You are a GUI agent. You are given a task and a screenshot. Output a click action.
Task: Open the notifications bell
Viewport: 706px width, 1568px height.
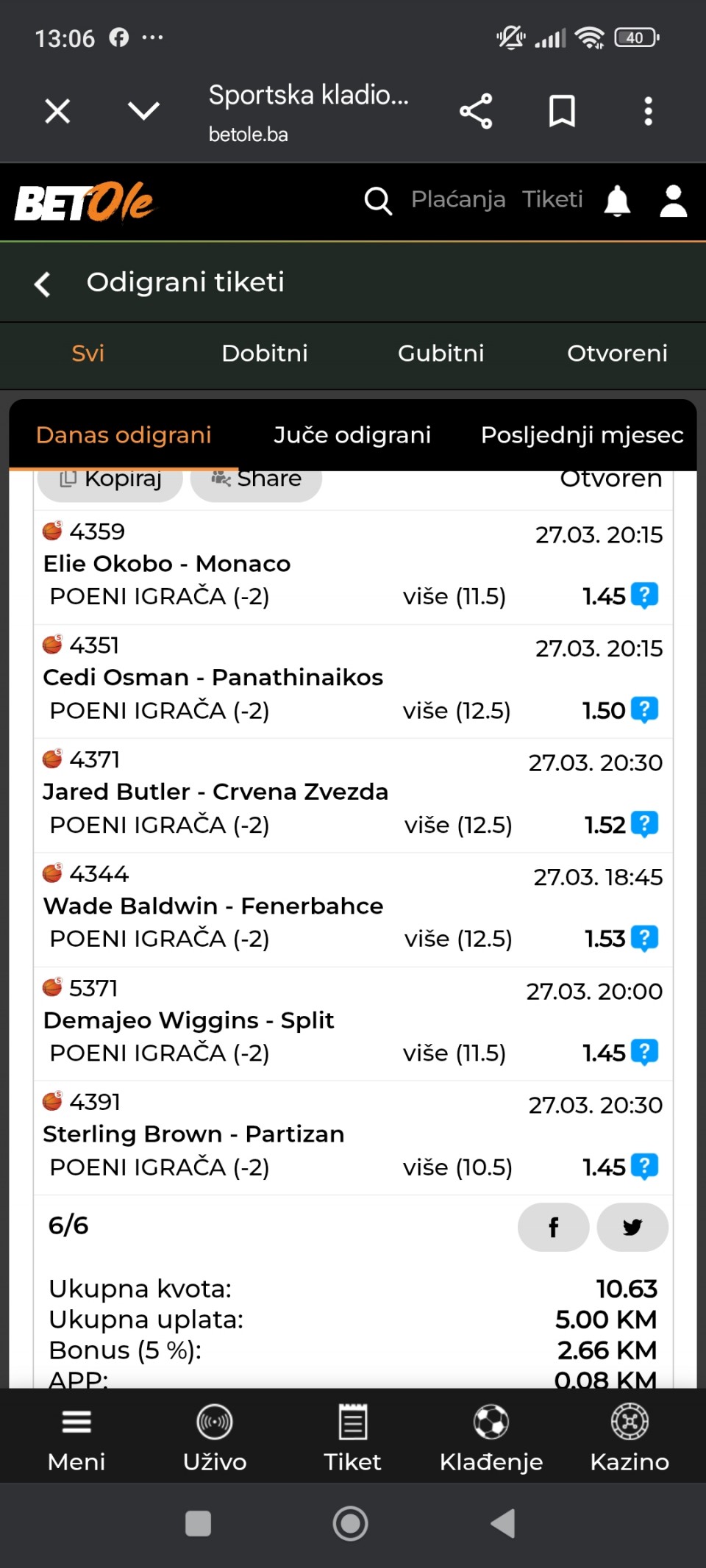(x=617, y=201)
